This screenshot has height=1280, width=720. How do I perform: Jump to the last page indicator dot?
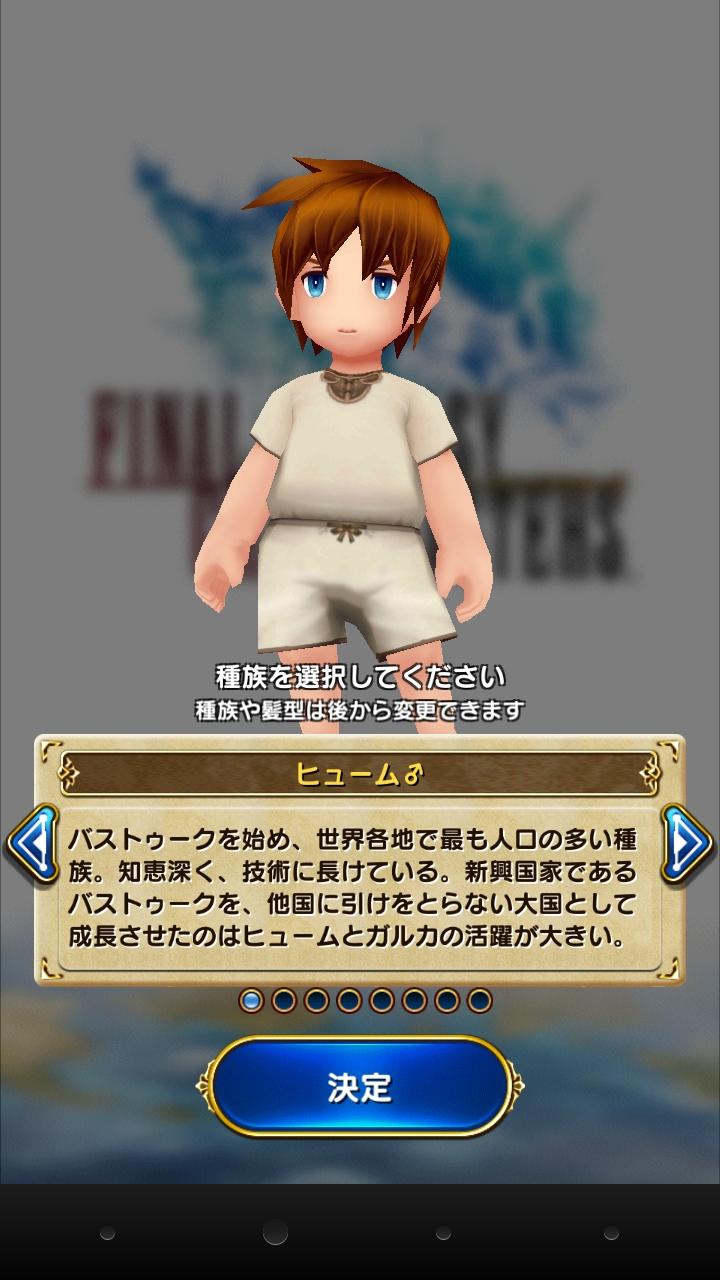pyautogui.click(x=480, y=1000)
